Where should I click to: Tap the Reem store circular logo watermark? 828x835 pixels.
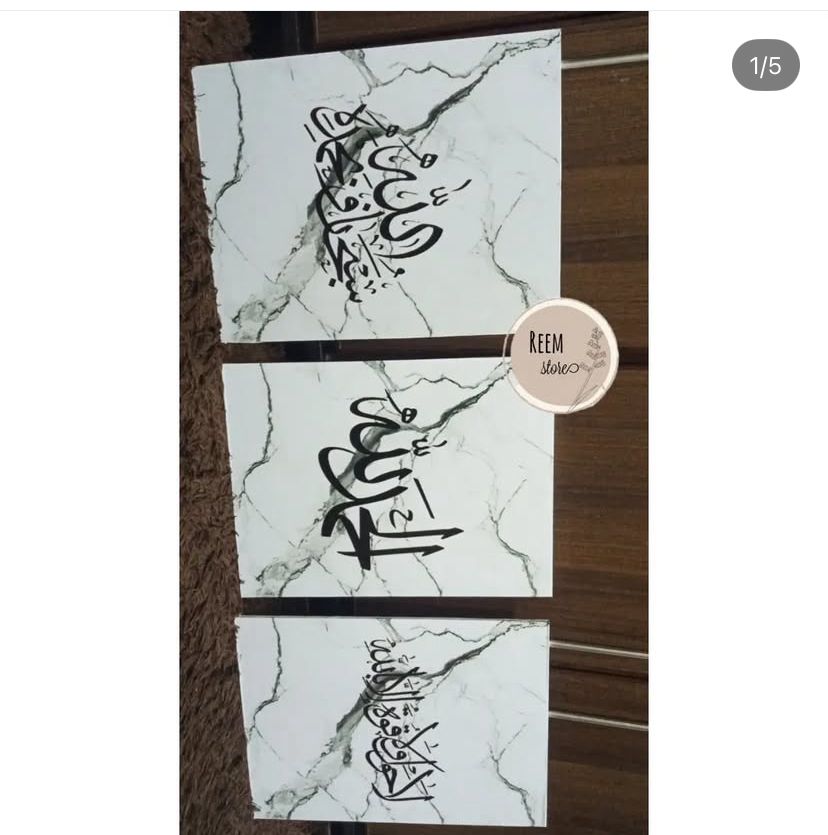[561, 356]
